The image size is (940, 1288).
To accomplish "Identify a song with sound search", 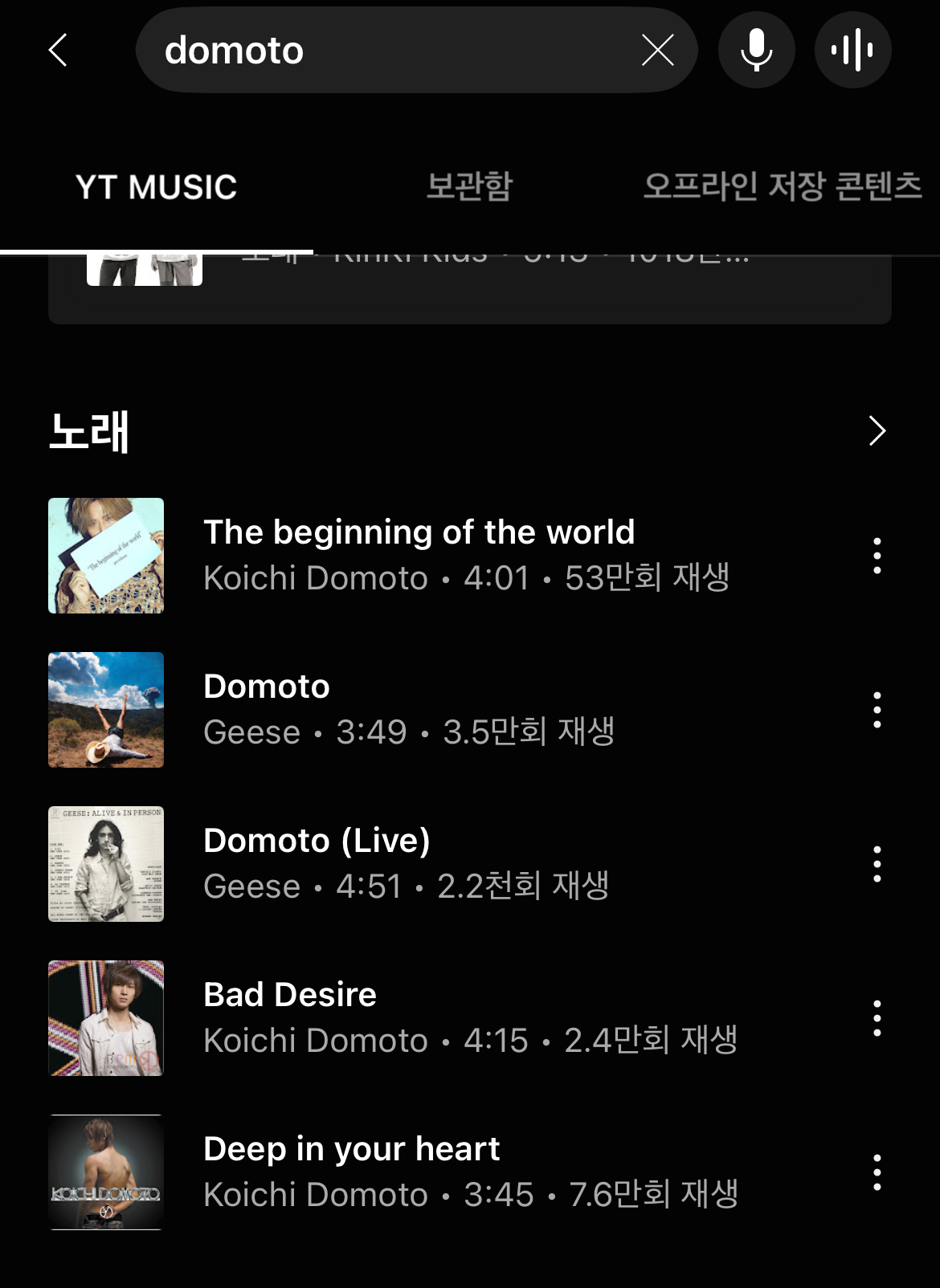I will (852, 51).
